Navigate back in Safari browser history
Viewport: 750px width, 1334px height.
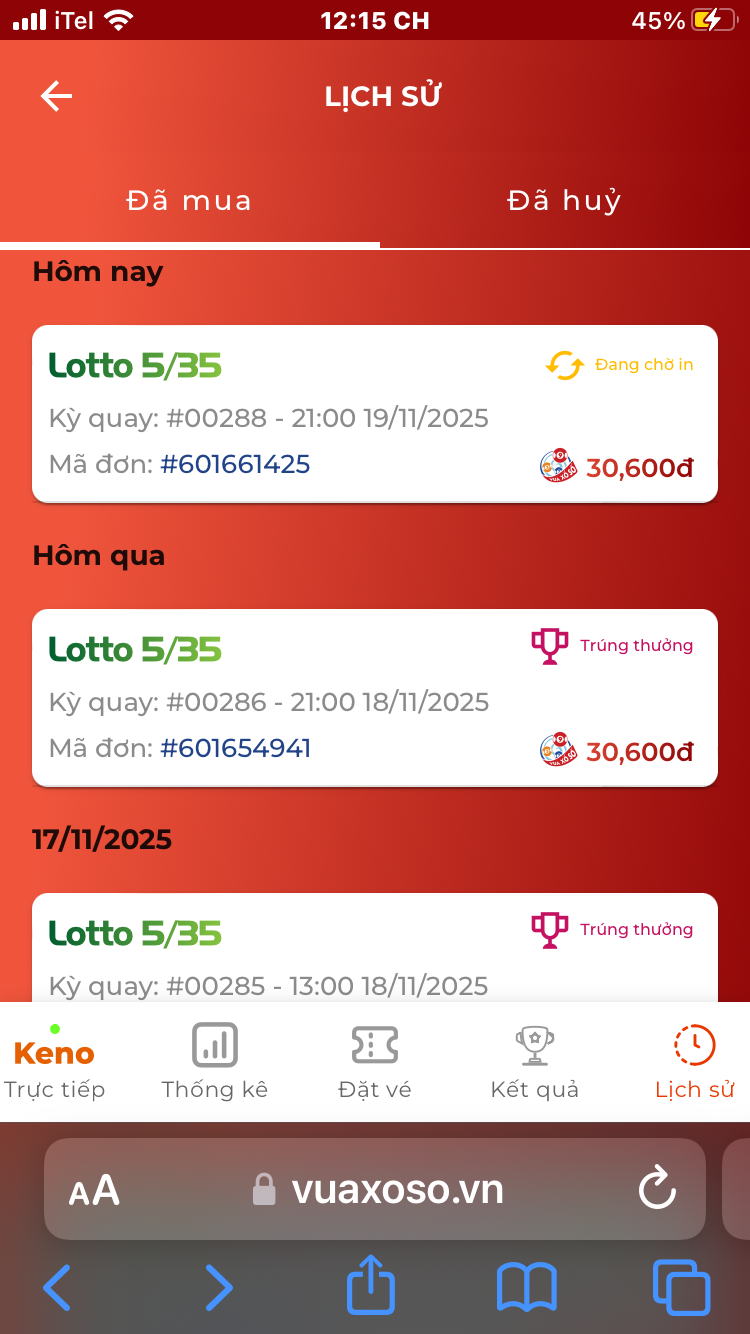(x=57, y=1288)
